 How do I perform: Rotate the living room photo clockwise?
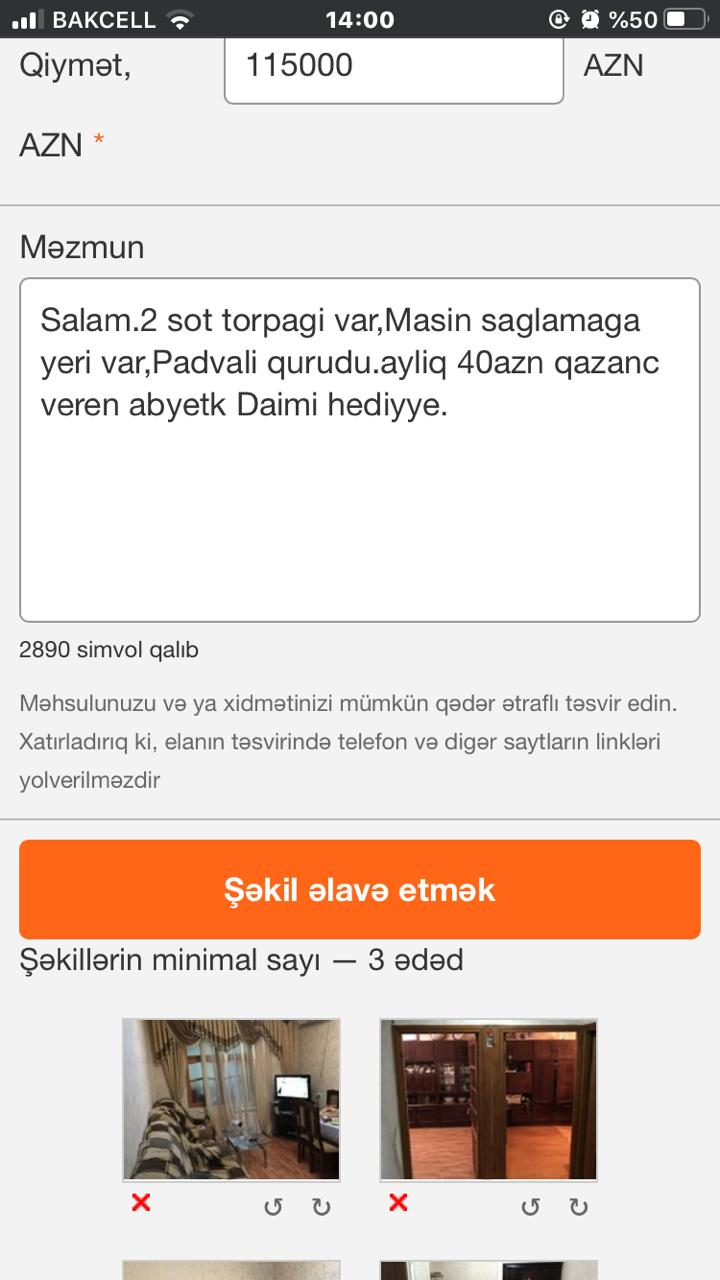tap(321, 1207)
